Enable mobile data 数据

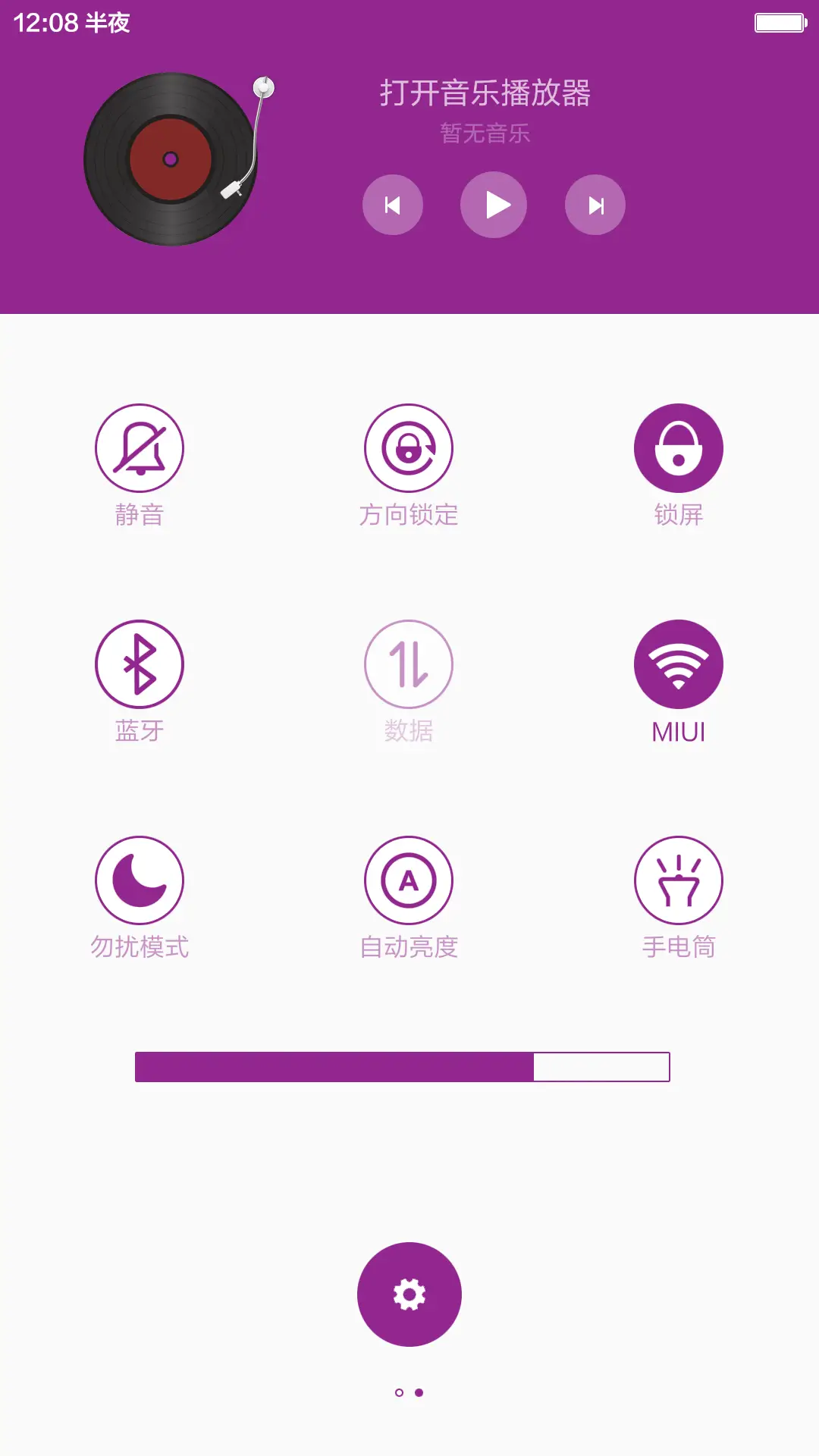(x=409, y=663)
